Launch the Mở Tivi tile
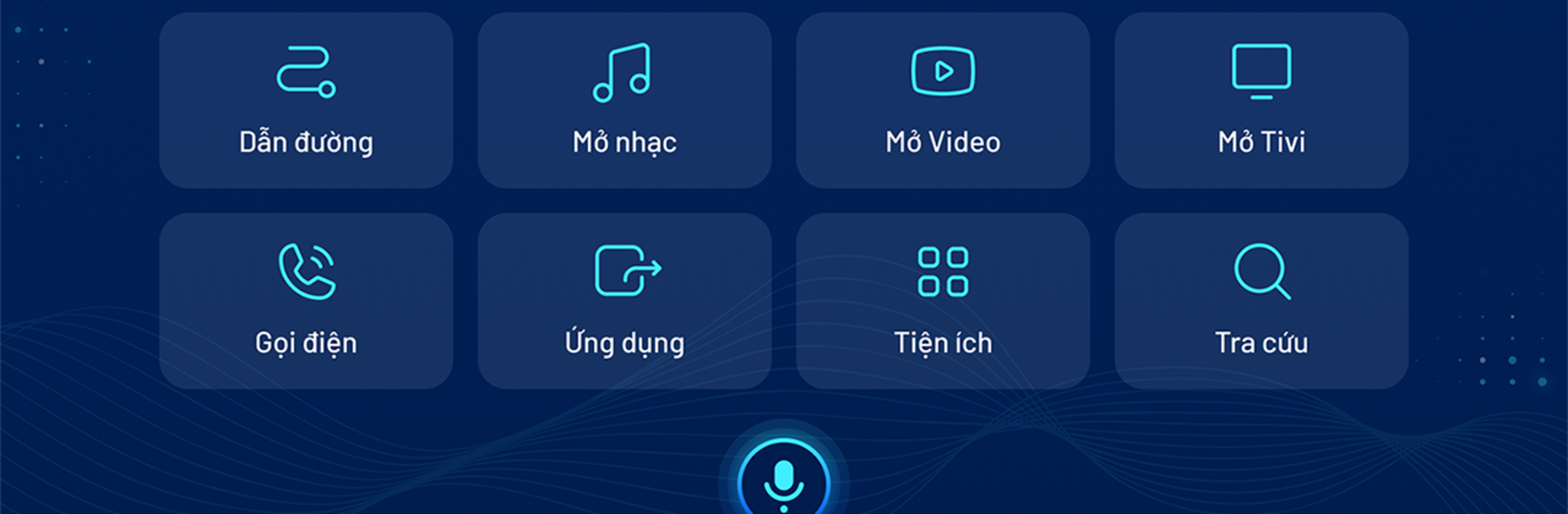 pos(1262,100)
